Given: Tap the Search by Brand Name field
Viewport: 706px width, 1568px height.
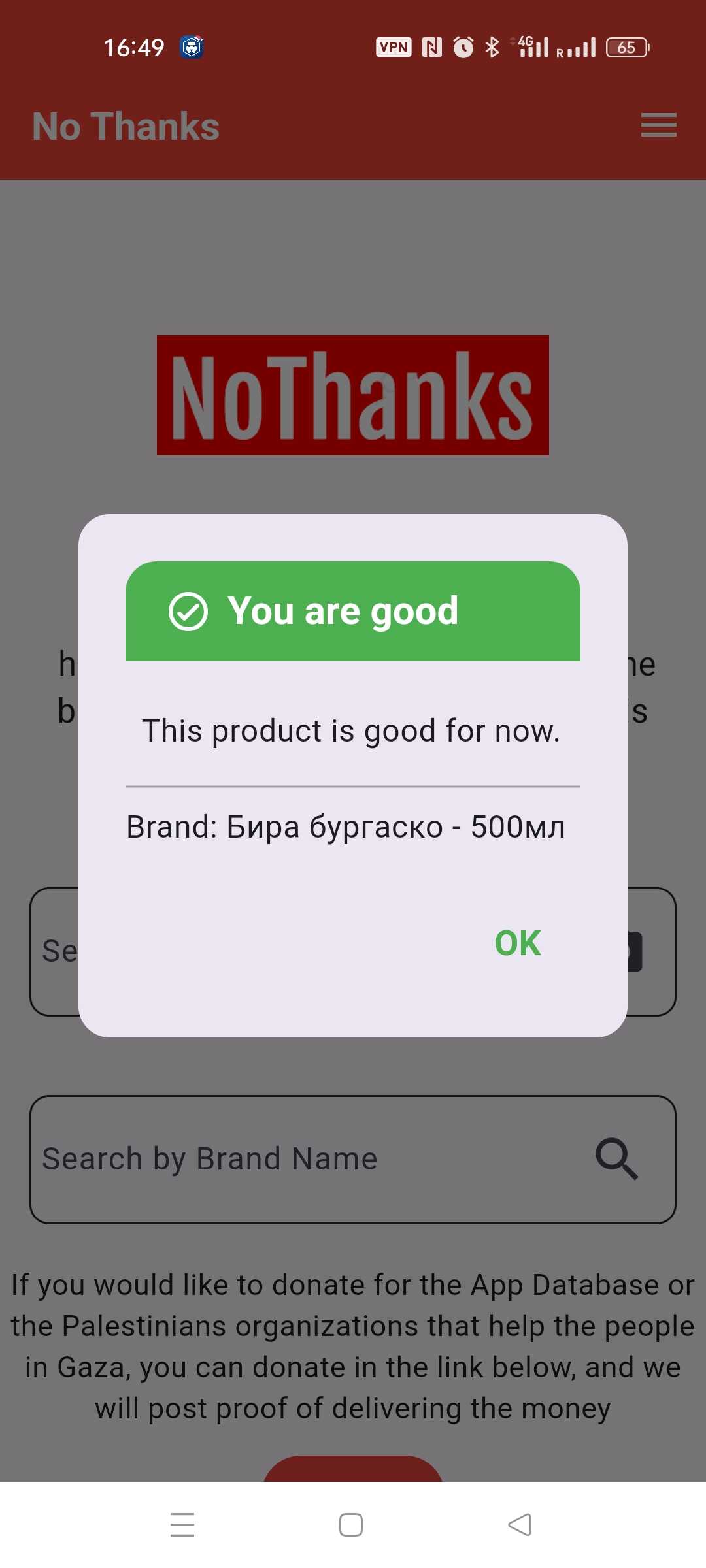Looking at the screenshot, I should [353, 1159].
